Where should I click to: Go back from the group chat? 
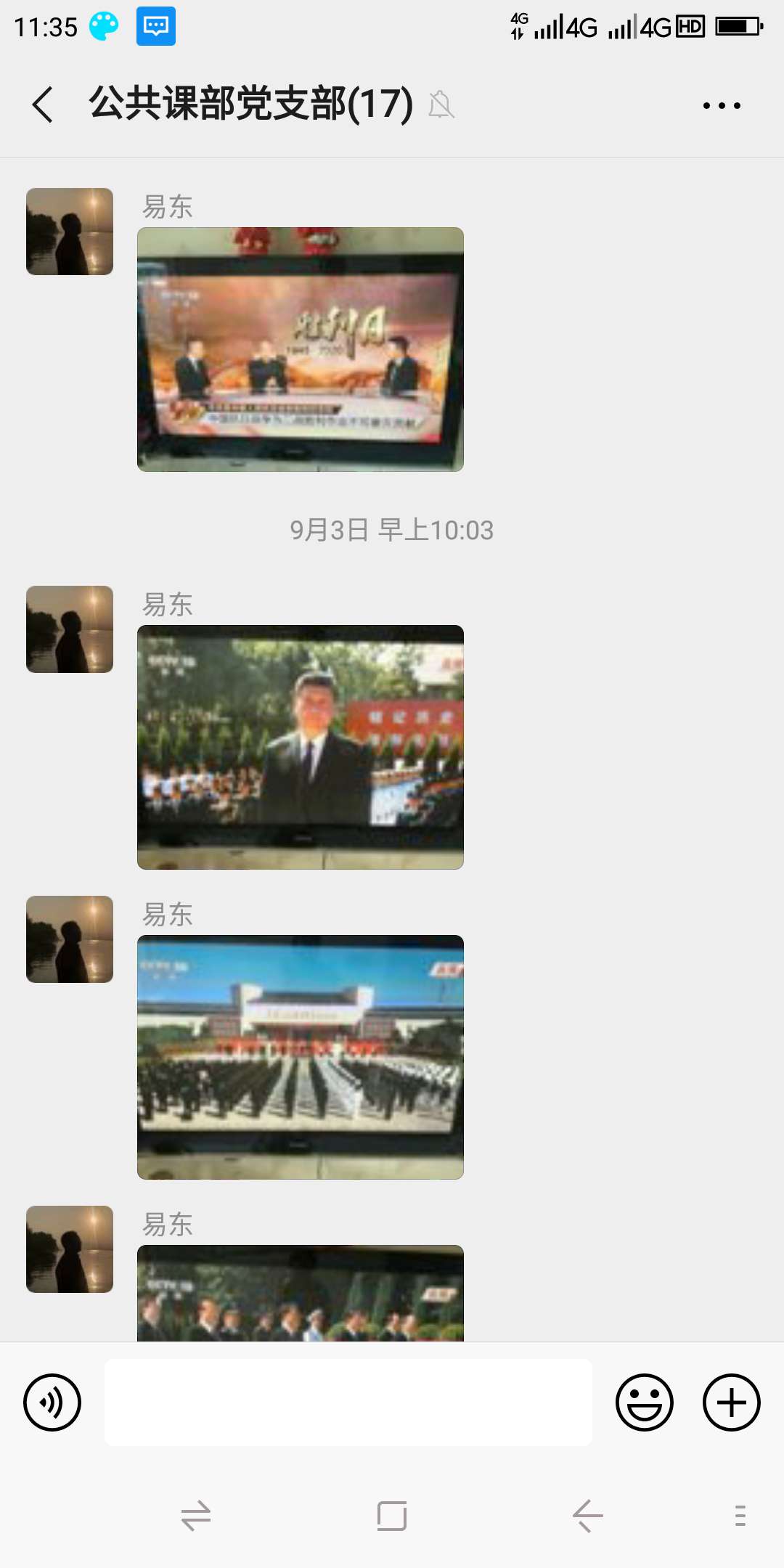tap(44, 105)
